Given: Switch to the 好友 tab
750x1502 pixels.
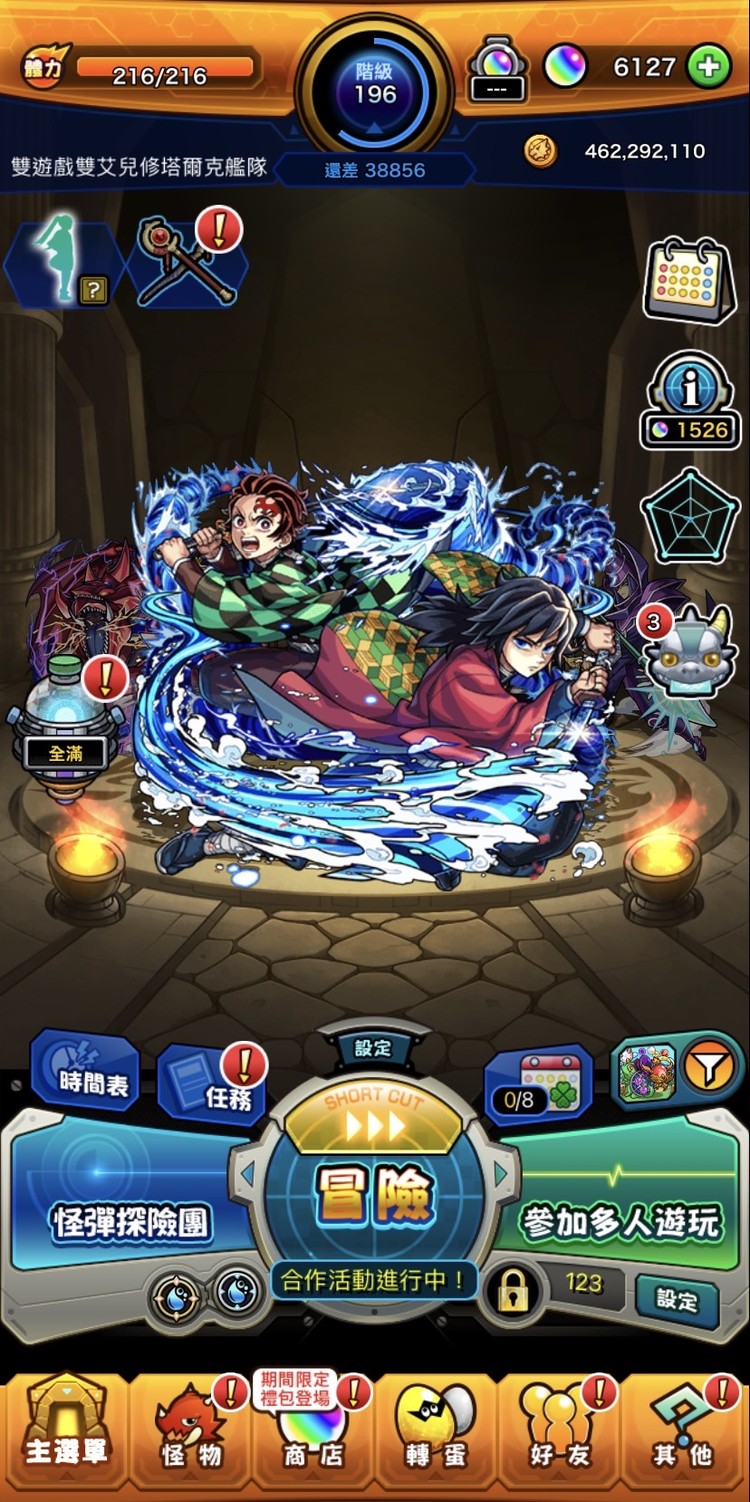Looking at the screenshot, I should coord(558,1432).
